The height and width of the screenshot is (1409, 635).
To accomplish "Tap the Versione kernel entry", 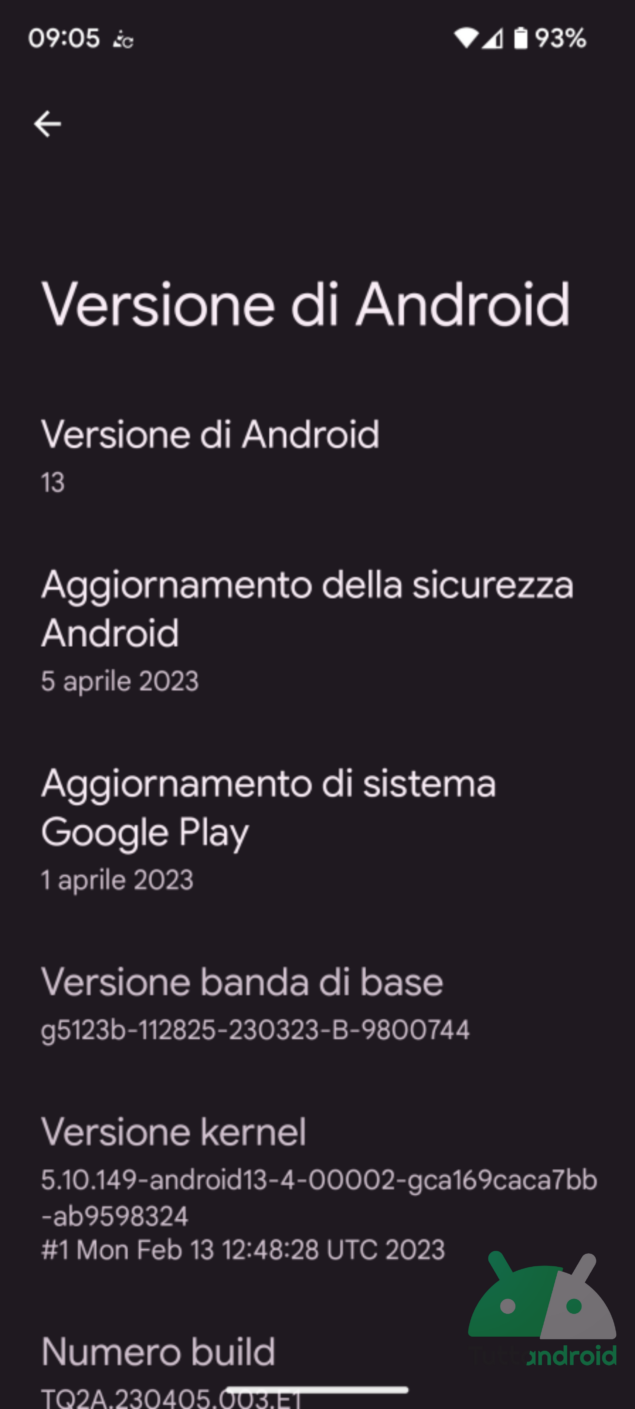I will (x=317, y=1189).
